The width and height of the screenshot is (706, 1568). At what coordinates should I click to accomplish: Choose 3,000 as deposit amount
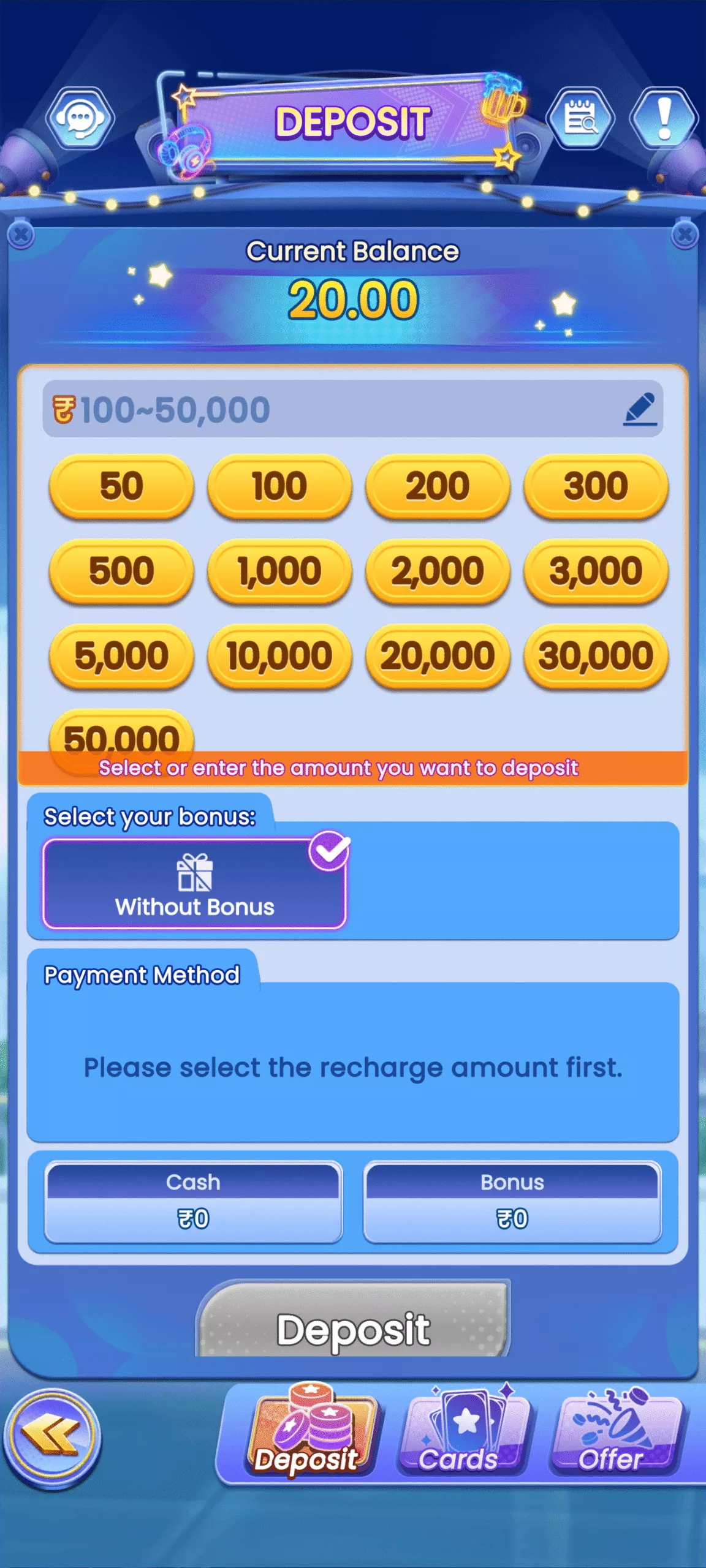coord(596,571)
